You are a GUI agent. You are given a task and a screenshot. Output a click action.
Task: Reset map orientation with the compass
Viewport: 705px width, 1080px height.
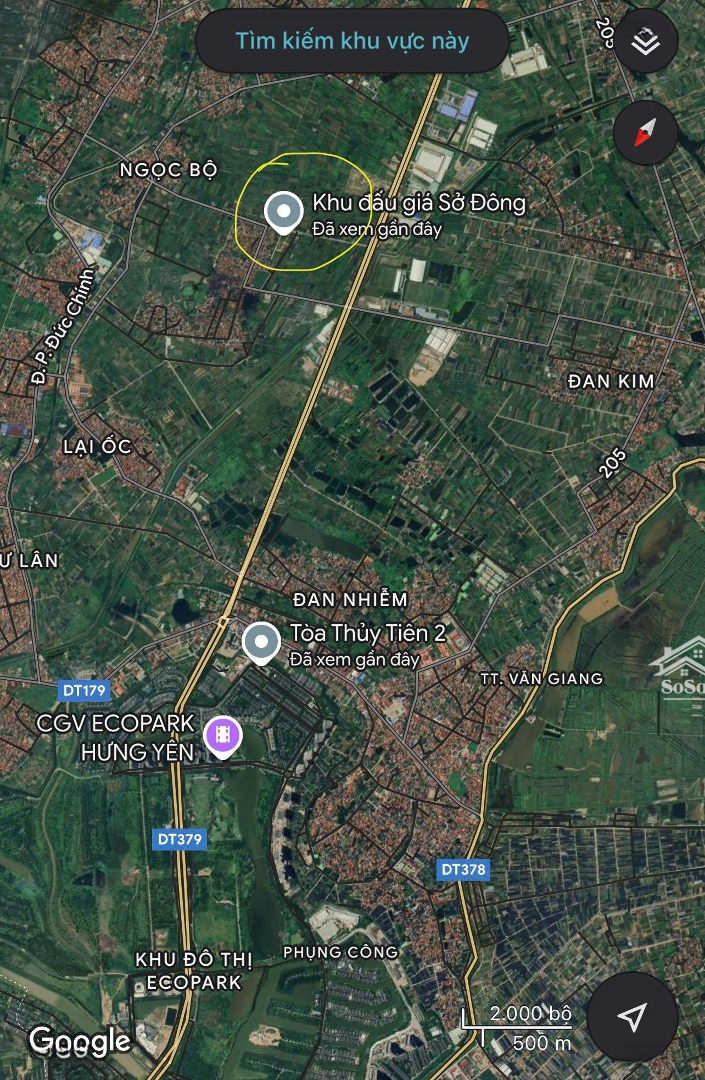(x=646, y=132)
